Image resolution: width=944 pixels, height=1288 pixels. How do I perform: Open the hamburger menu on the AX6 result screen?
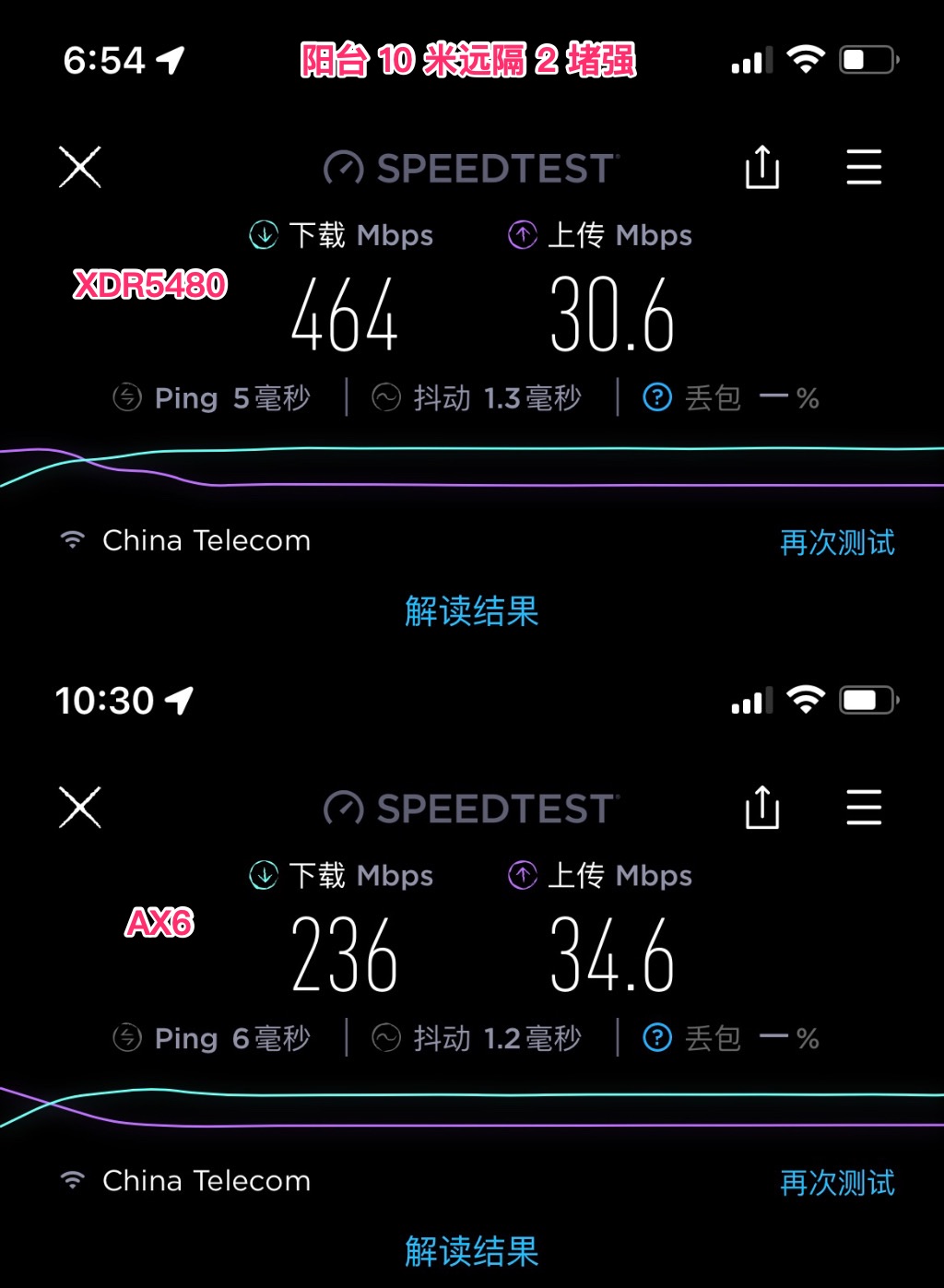[x=864, y=808]
